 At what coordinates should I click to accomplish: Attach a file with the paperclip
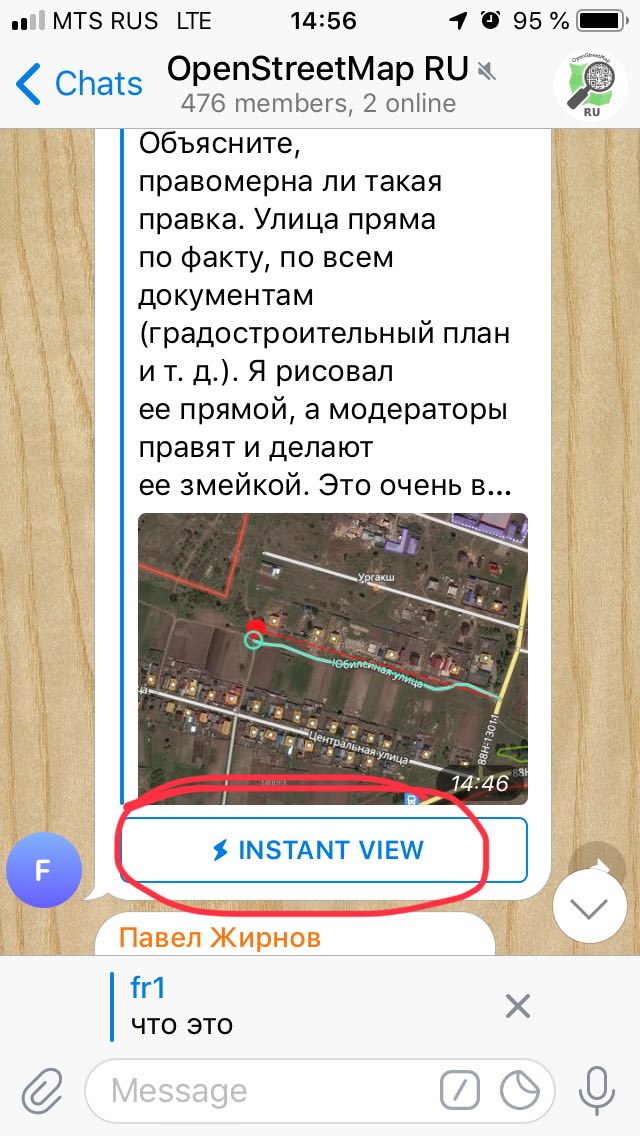pos(42,1090)
